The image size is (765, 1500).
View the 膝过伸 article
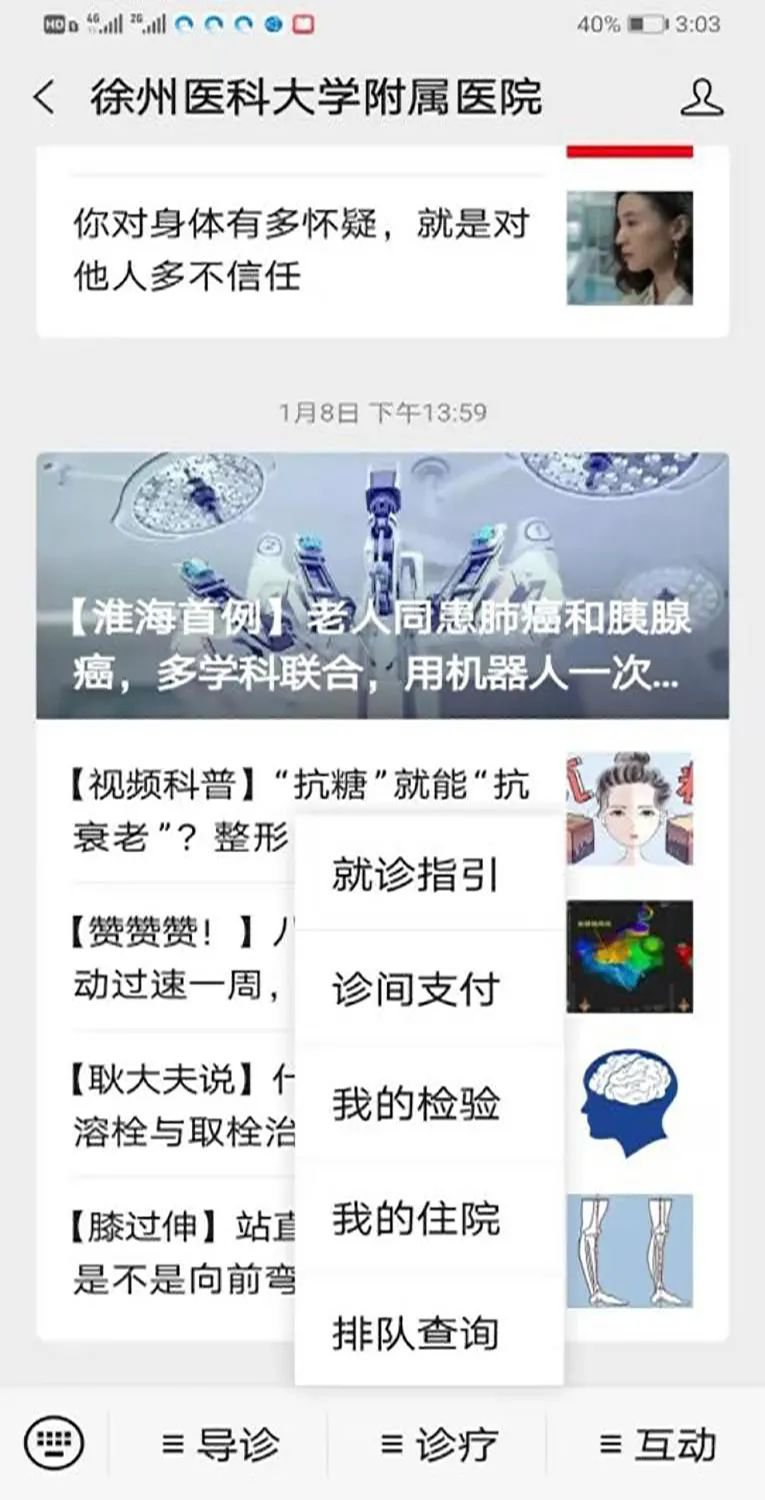click(170, 1252)
